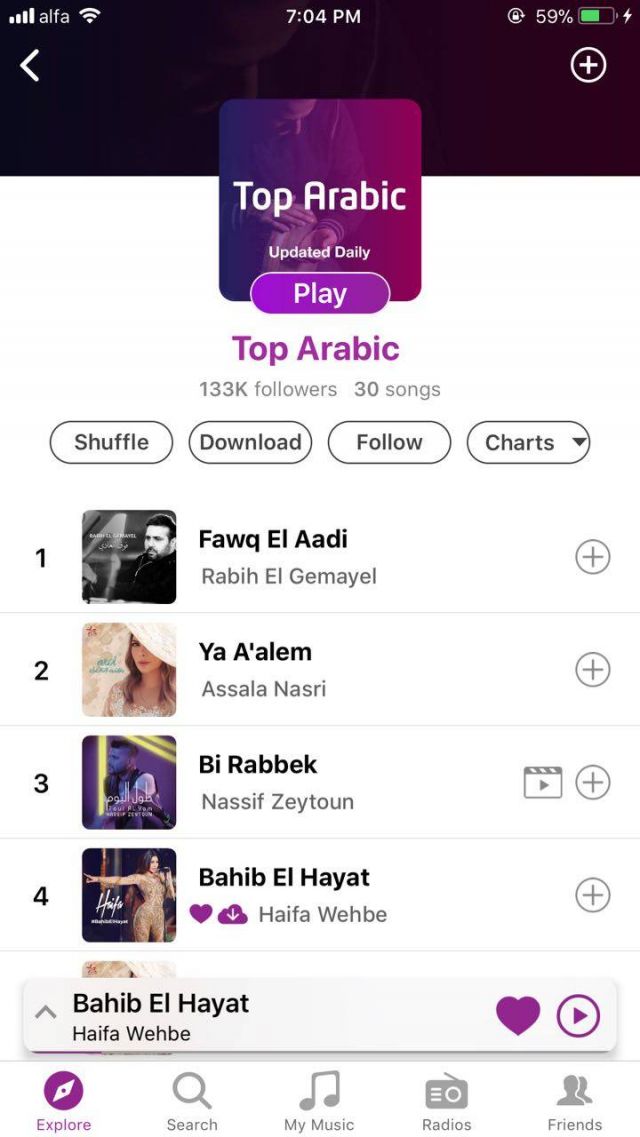The image size is (640, 1137).
Task: Add Bi Rabbek using its plus icon
Action: pyautogui.click(x=593, y=782)
